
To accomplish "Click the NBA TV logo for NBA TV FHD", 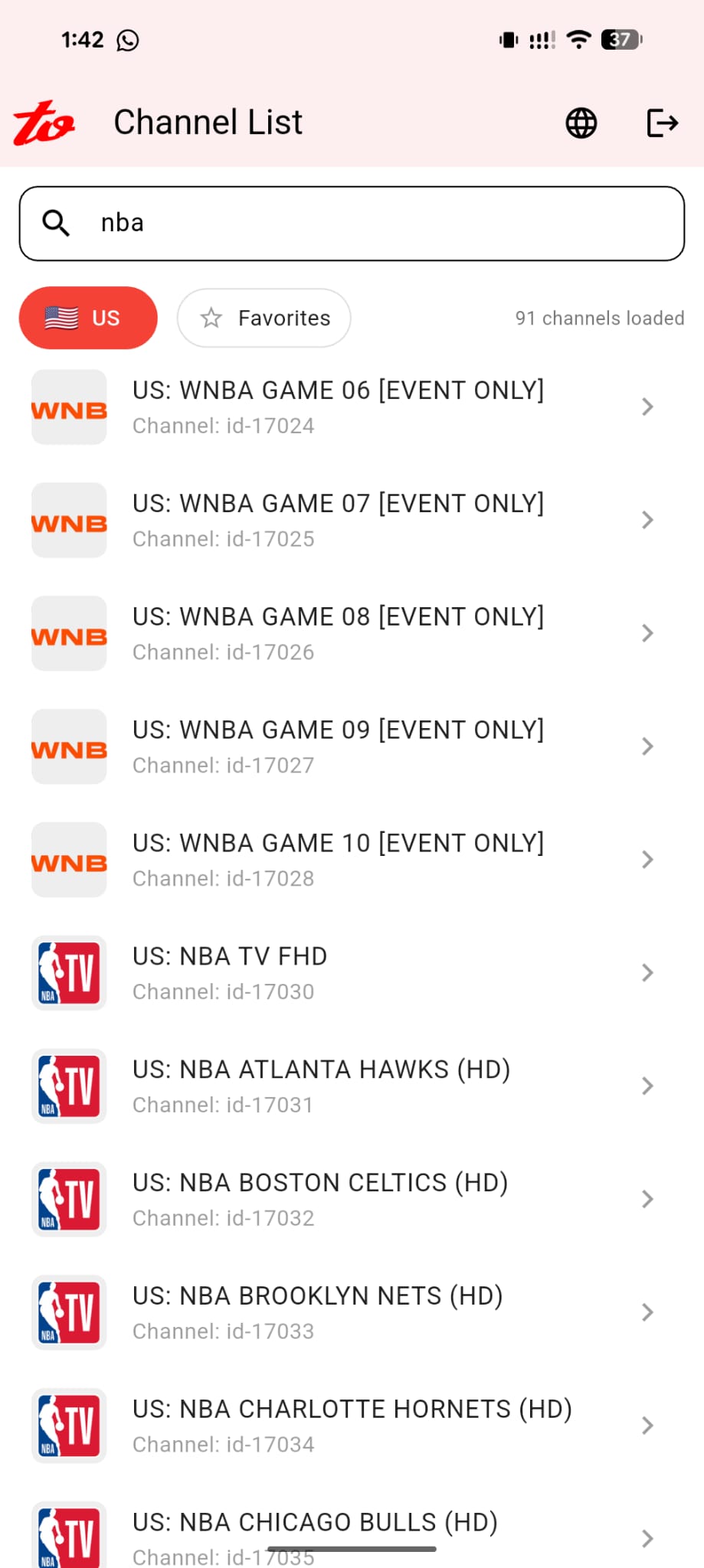I will coord(68,973).
